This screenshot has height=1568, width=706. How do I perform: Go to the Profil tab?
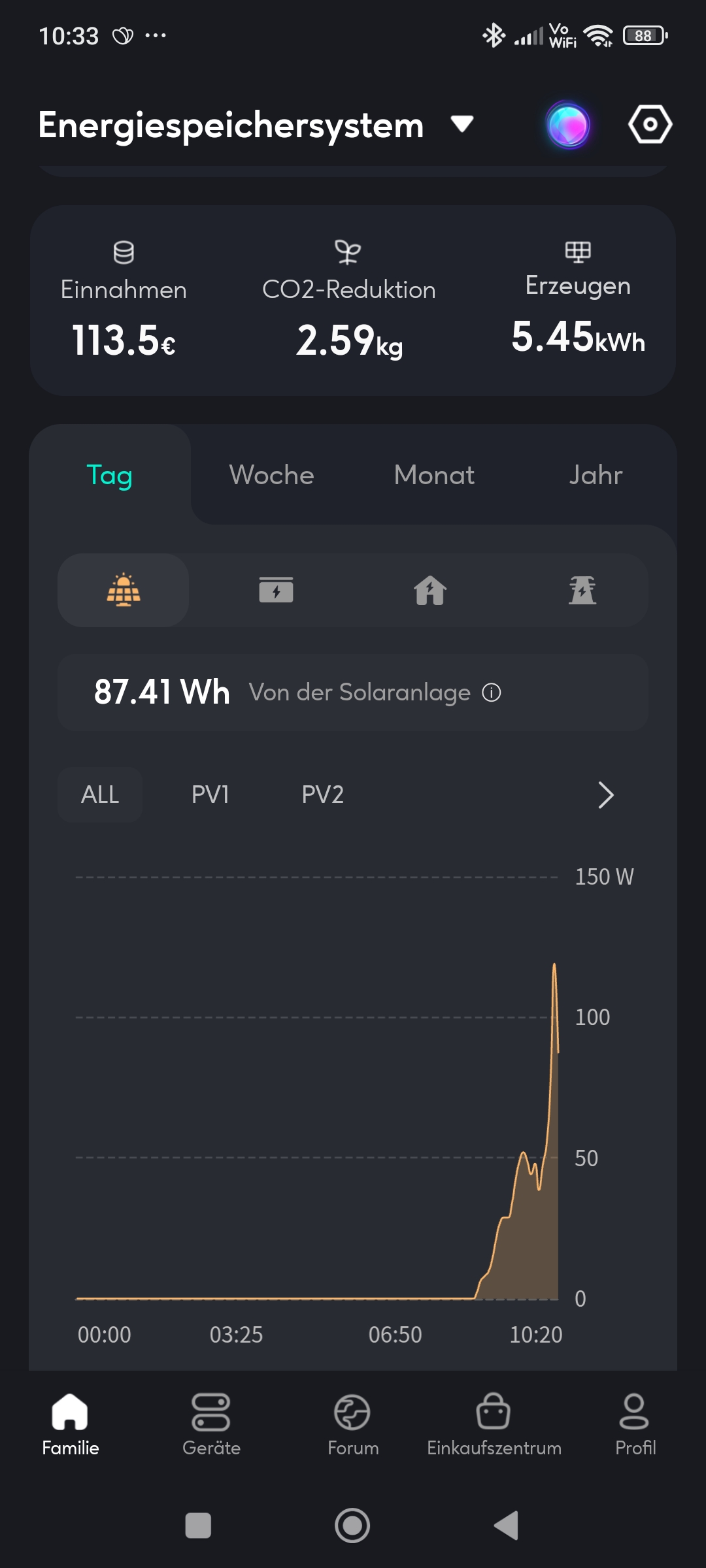(635, 1424)
